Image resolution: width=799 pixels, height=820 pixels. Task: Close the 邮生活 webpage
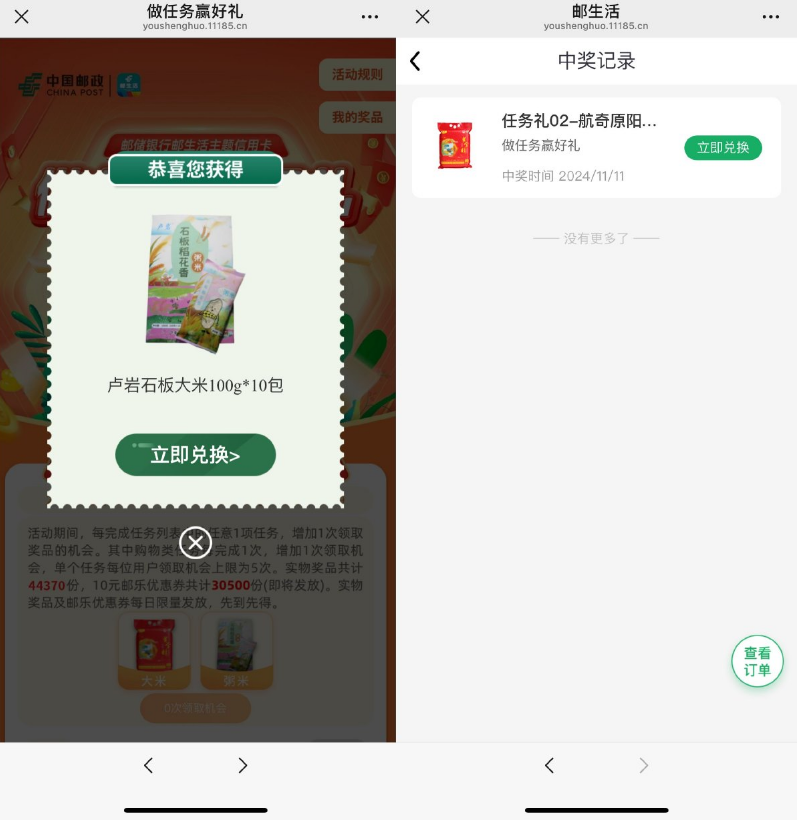pos(422,17)
